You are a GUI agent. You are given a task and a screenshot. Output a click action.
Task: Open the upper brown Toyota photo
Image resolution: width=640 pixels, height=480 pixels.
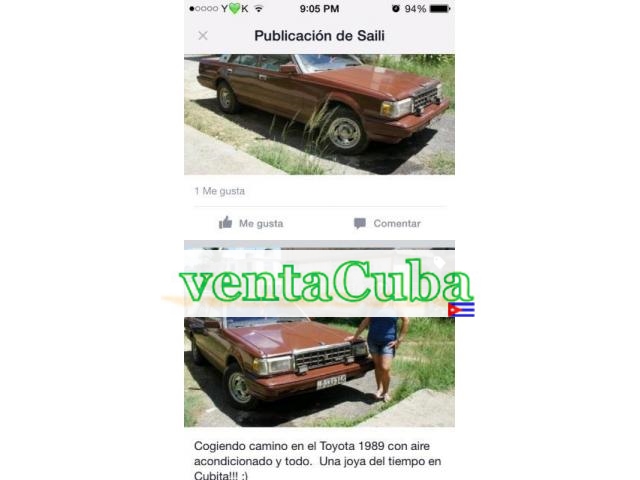click(x=319, y=113)
